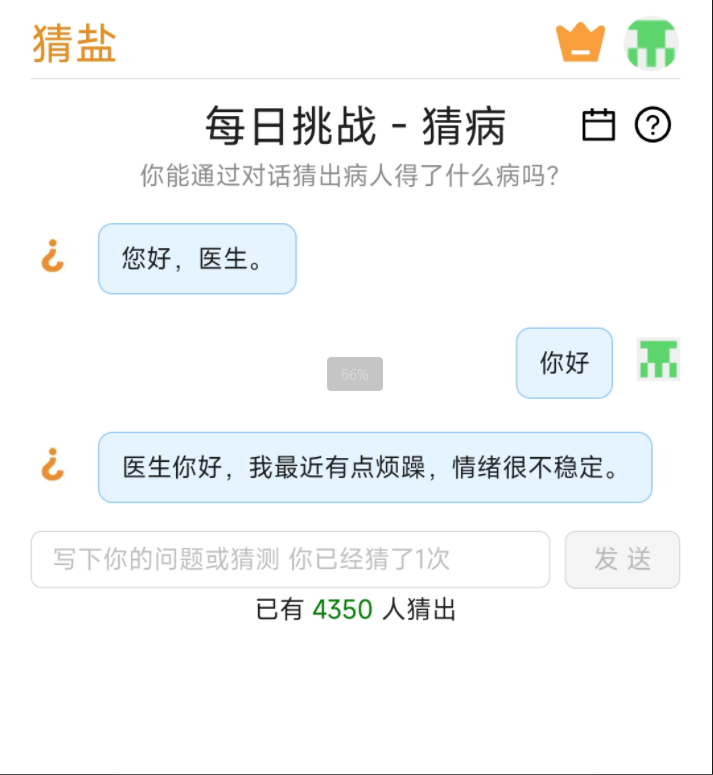713x775 pixels.
Task: Focus the question or guess input field
Action: [290, 559]
